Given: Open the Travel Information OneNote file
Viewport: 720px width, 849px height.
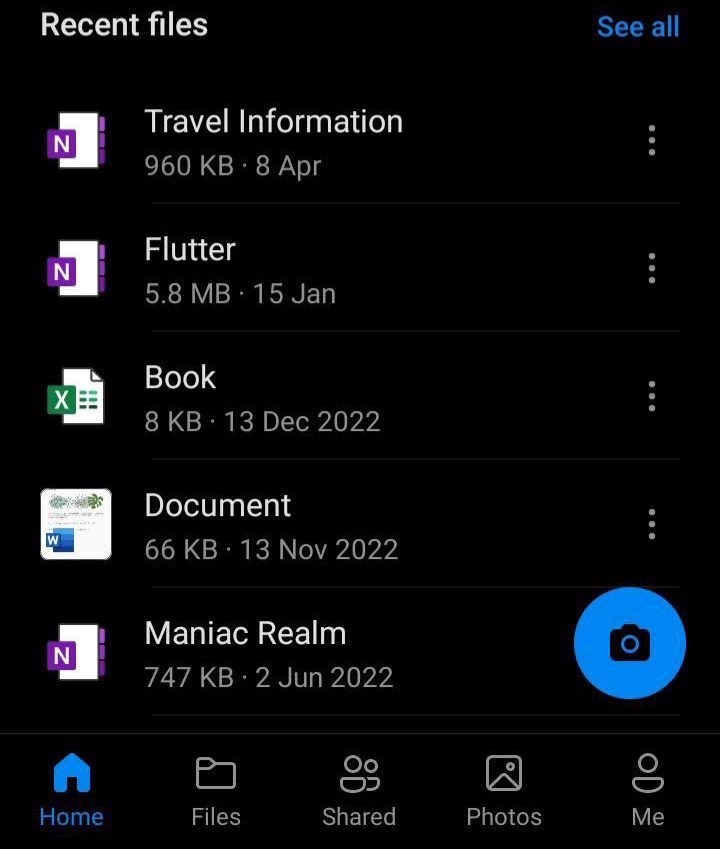Looking at the screenshot, I should coord(274,140).
